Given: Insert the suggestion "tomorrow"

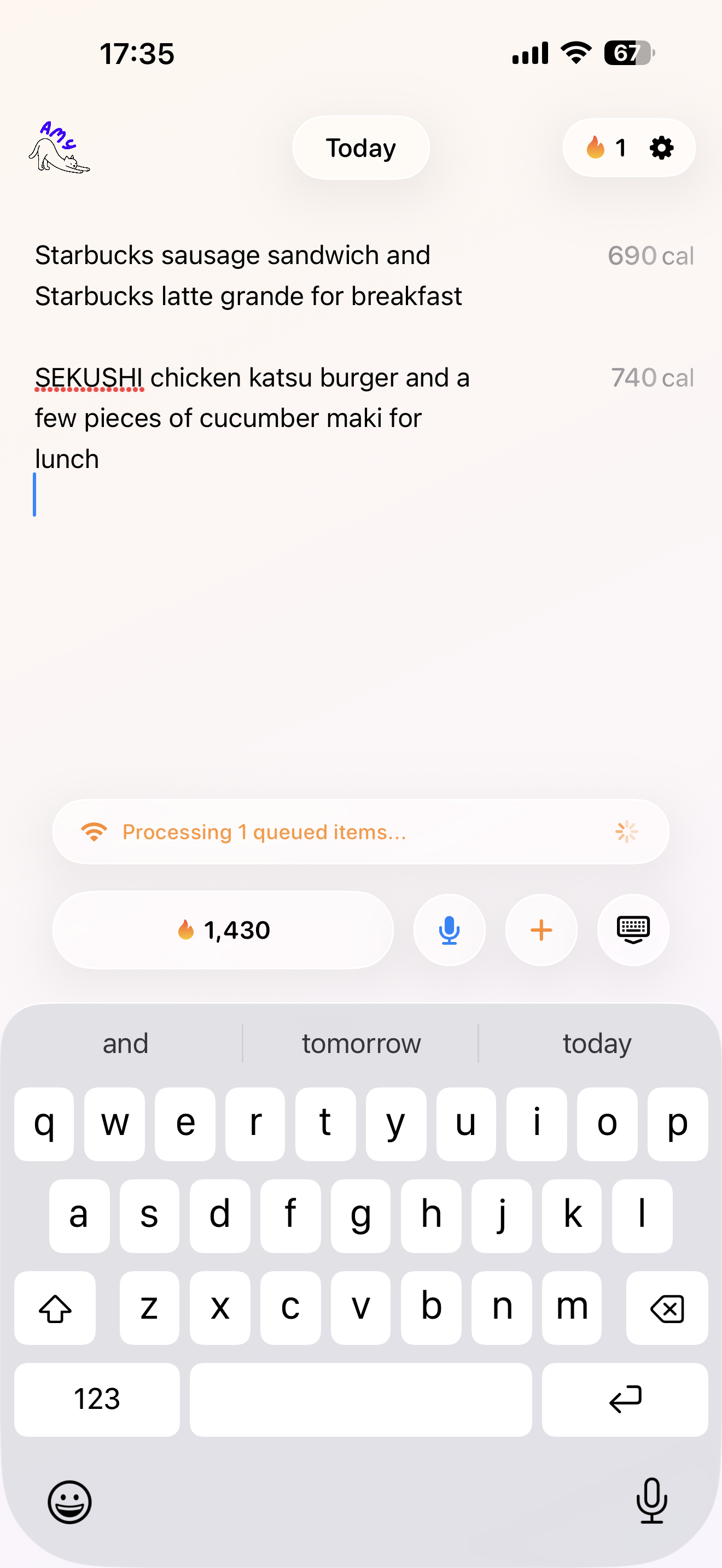Looking at the screenshot, I should pos(361,1043).
